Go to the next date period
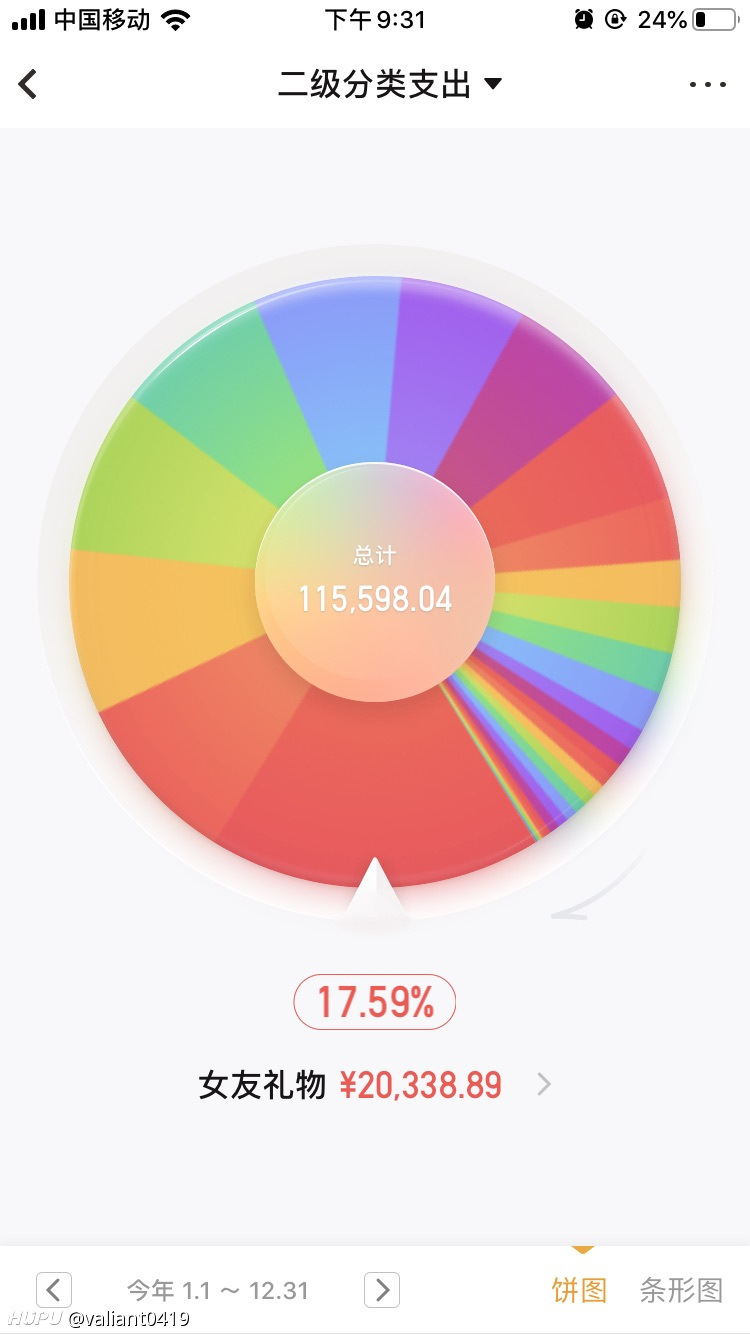750x1334 pixels. coord(382,1290)
